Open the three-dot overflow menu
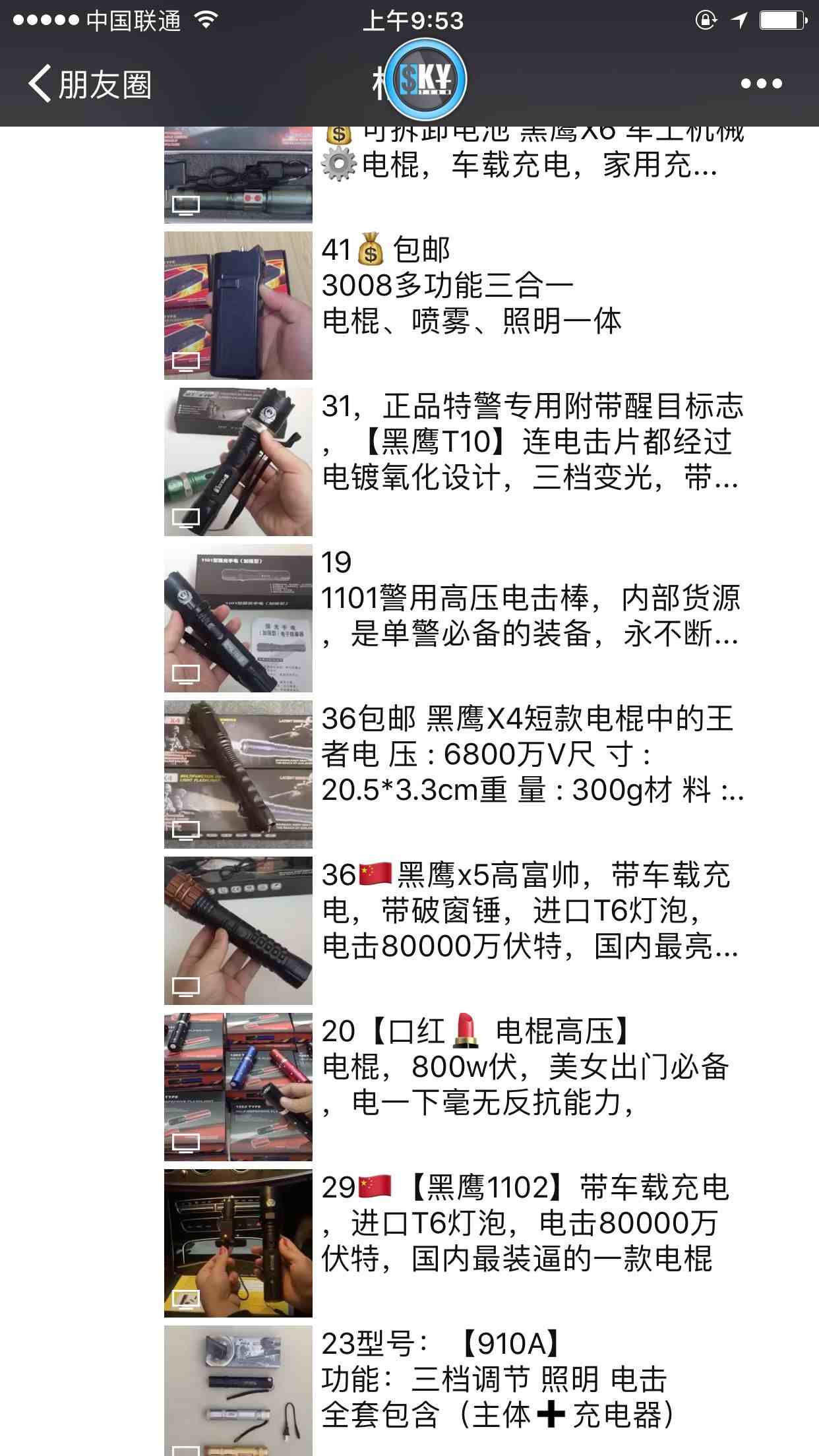This screenshot has width=819, height=1456. (x=761, y=84)
